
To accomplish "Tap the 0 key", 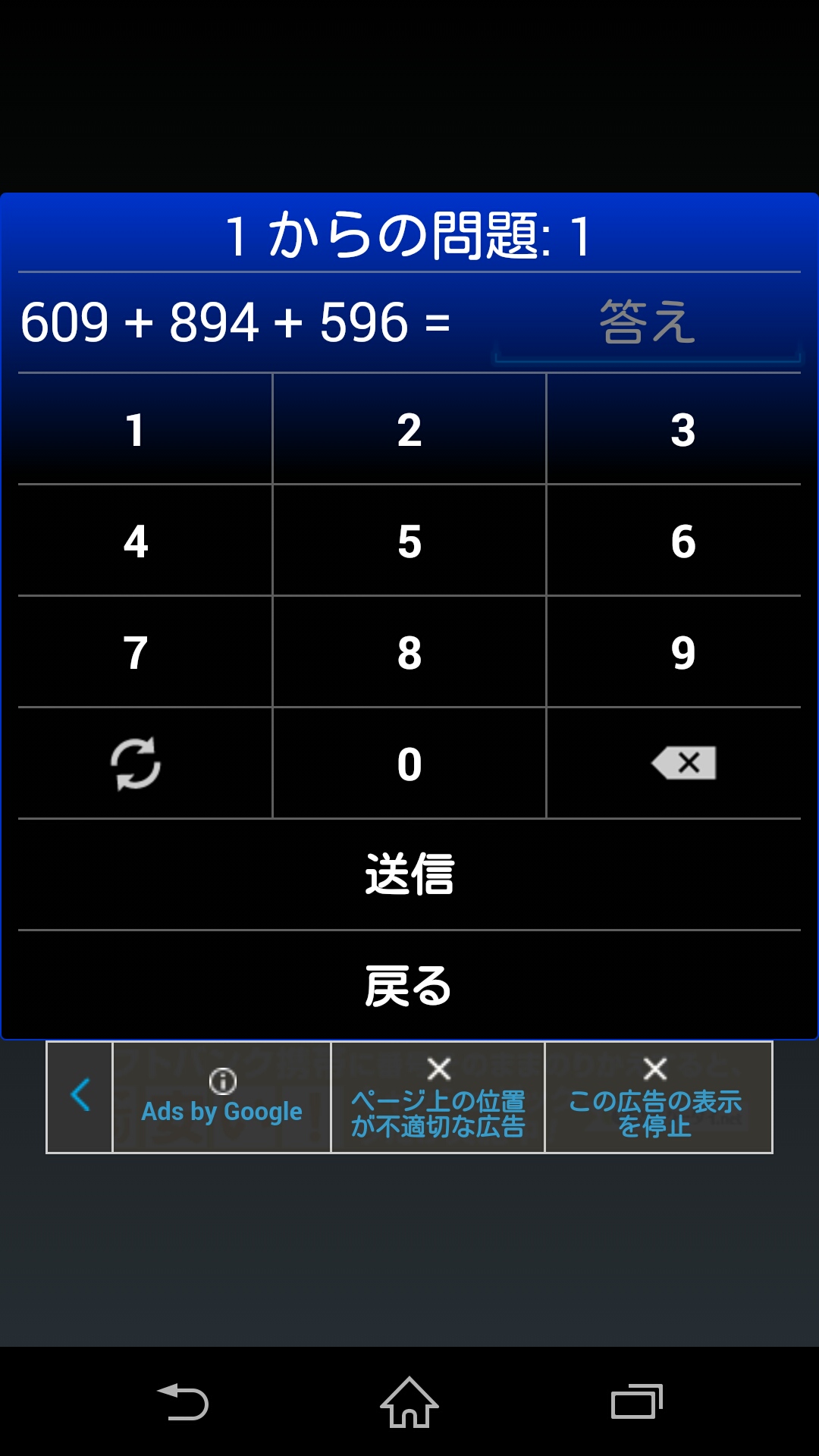I will [x=409, y=764].
